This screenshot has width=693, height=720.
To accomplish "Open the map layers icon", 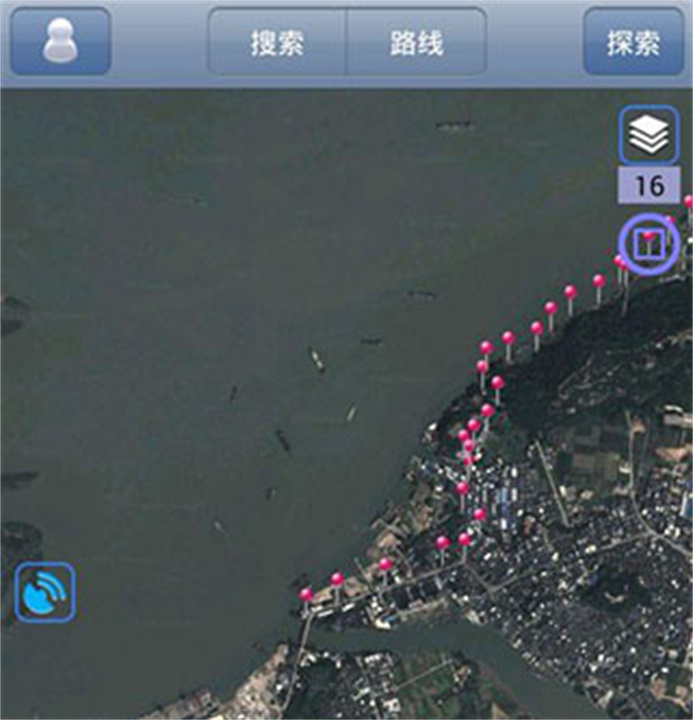I will [649, 136].
